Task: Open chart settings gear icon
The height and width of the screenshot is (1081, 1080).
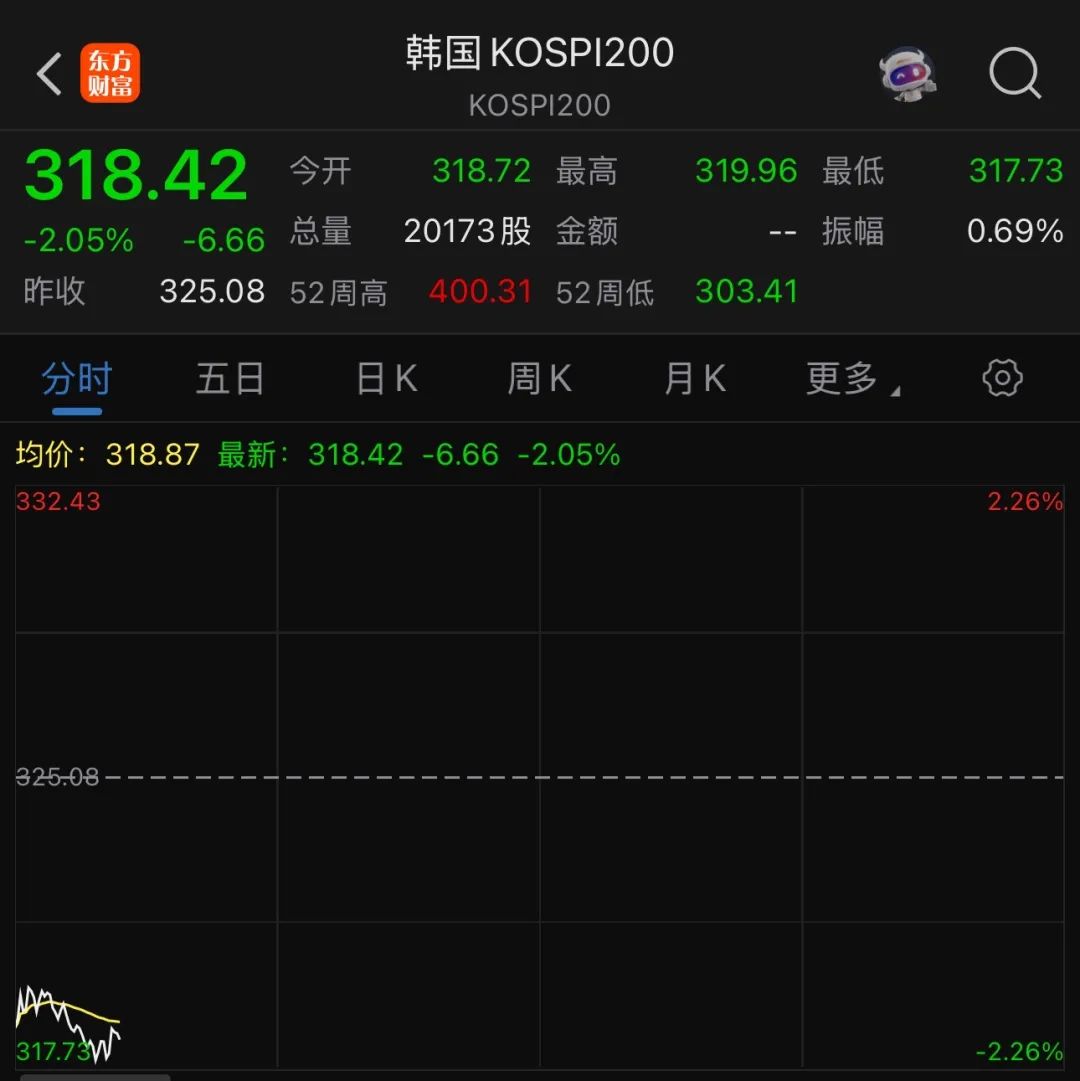Action: [1002, 378]
